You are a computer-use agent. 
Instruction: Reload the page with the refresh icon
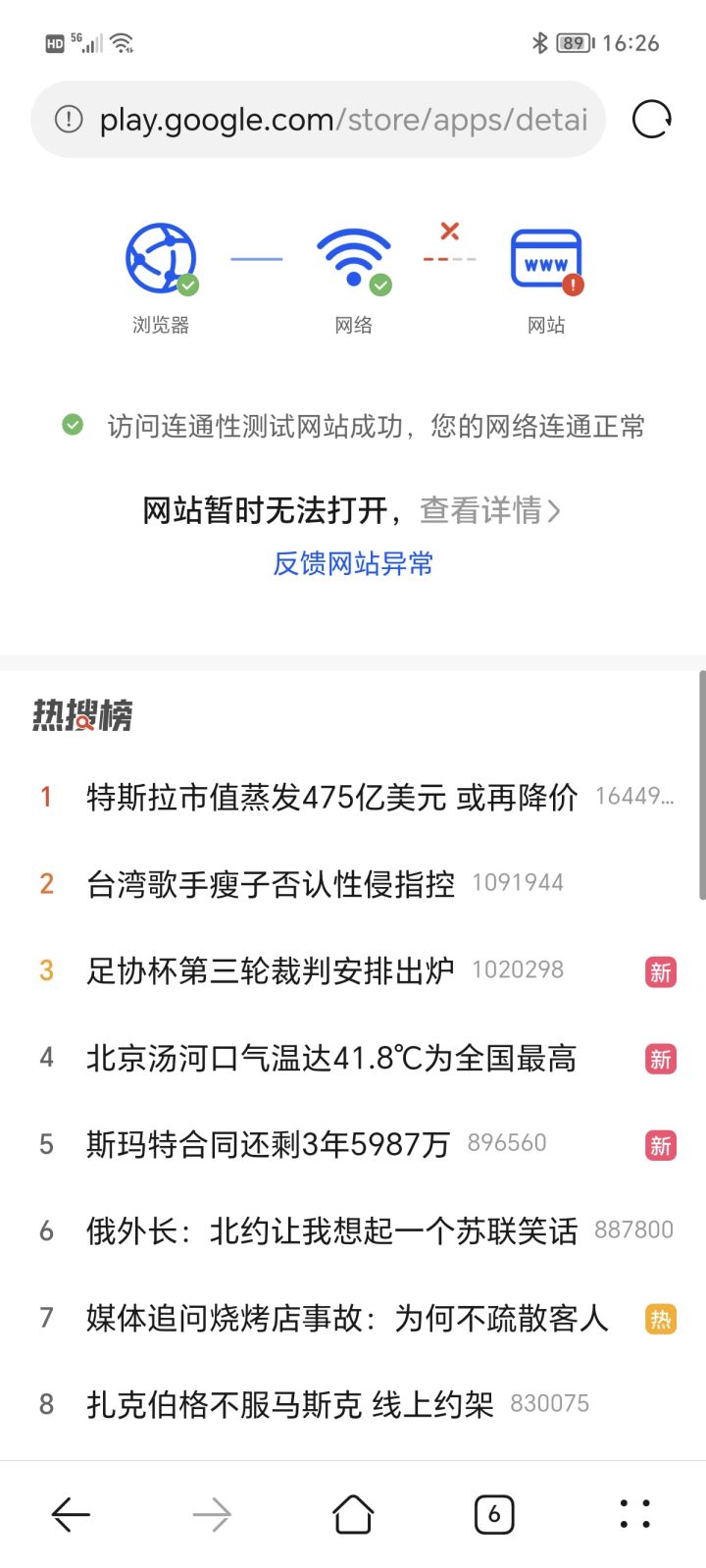tap(651, 120)
